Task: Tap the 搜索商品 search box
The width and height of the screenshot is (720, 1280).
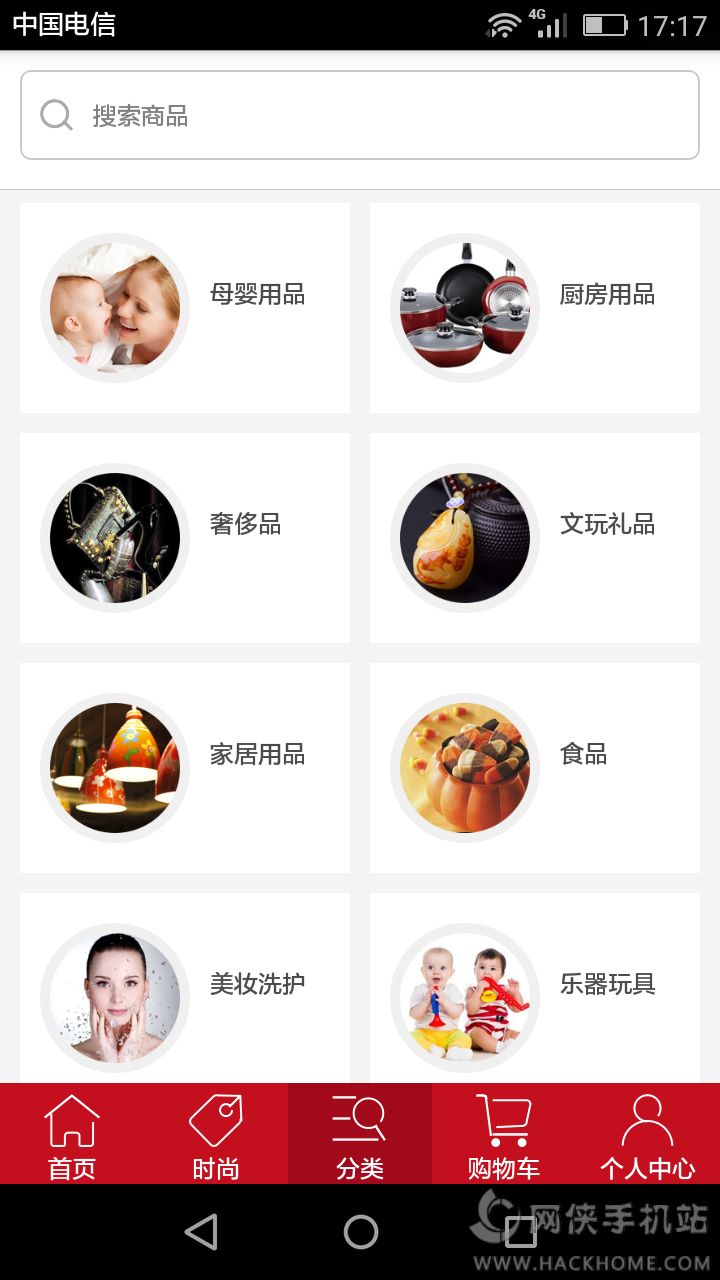Action: click(x=360, y=115)
